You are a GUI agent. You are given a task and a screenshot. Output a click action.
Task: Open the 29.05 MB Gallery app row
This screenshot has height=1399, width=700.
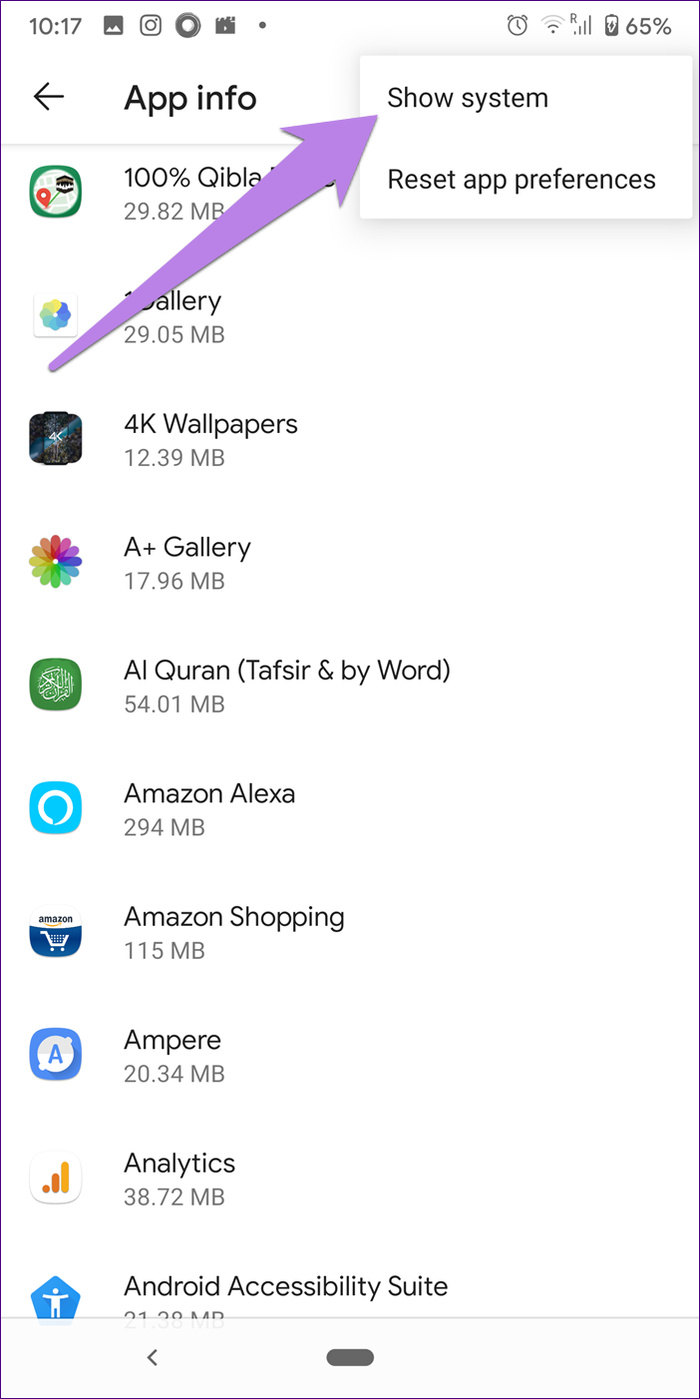pyautogui.click(x=350, y=317)
